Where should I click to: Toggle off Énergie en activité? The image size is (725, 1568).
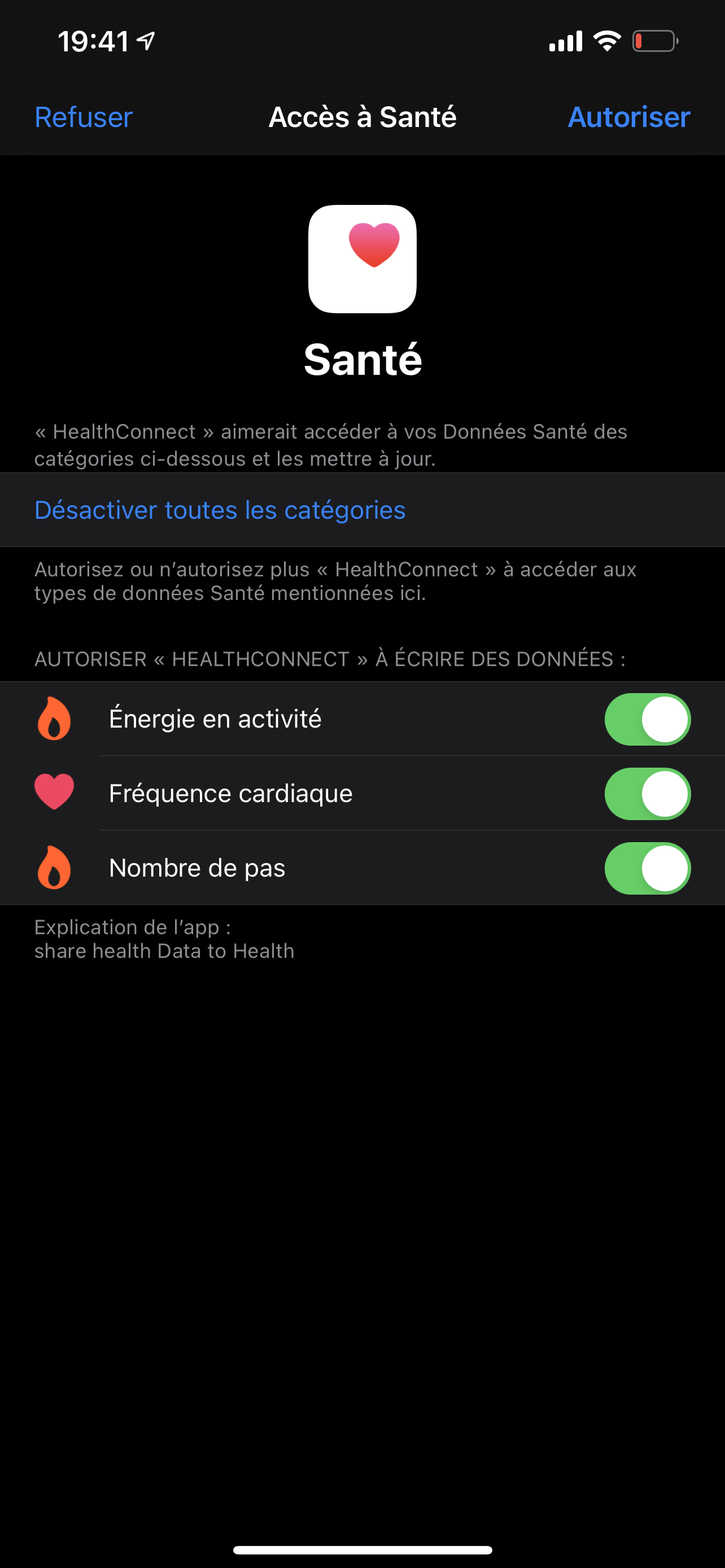[x=647, y=720]
